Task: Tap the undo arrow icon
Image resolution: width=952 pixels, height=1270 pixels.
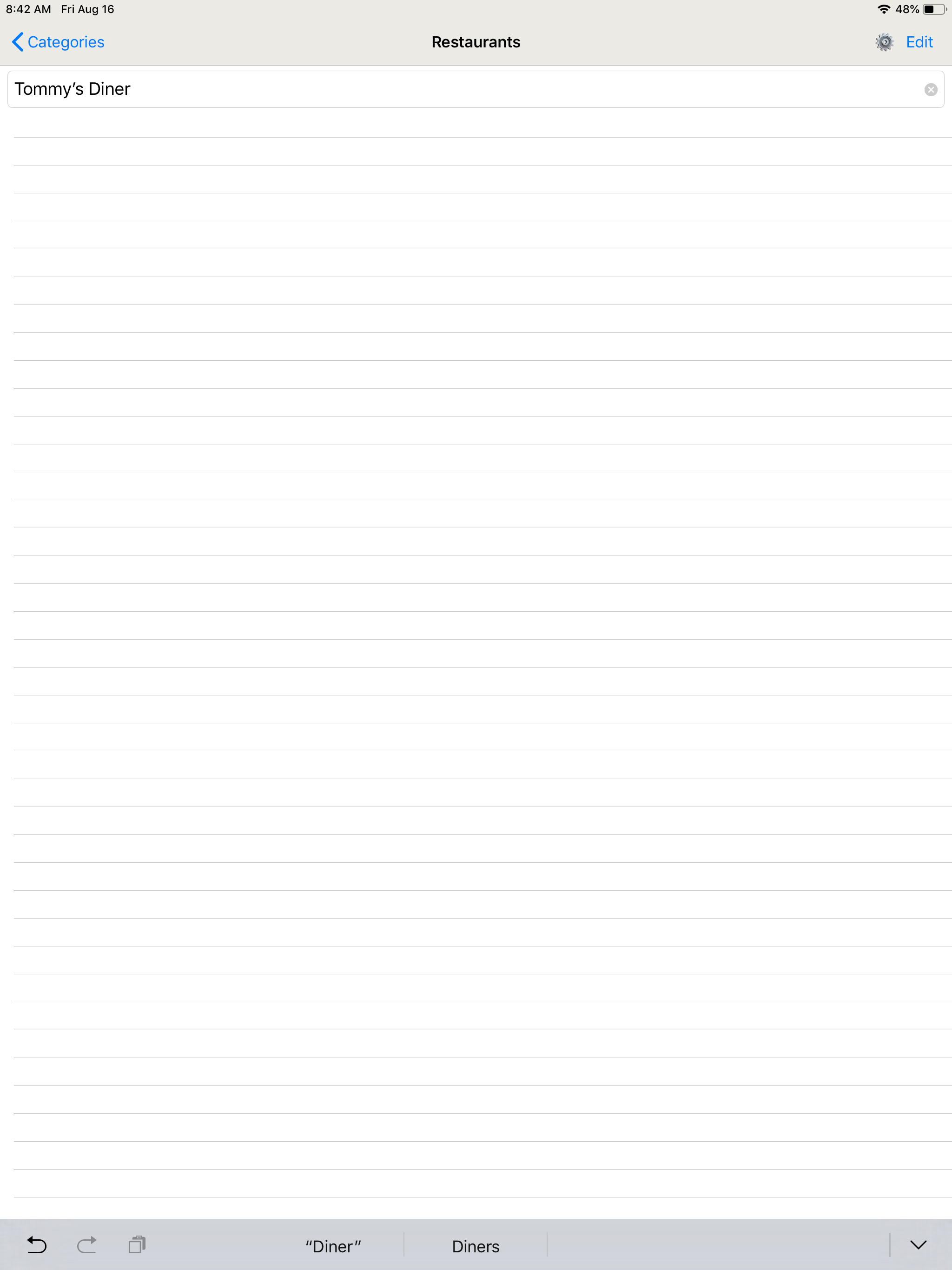Action: point(36,1245)
